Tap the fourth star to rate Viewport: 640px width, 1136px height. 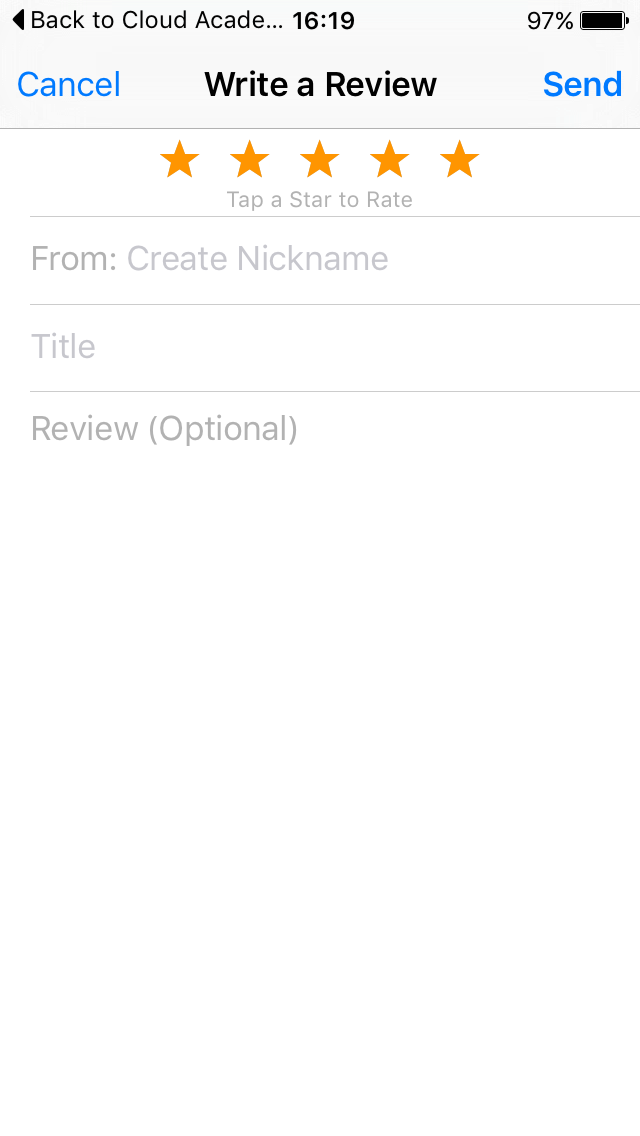(390, 159)
